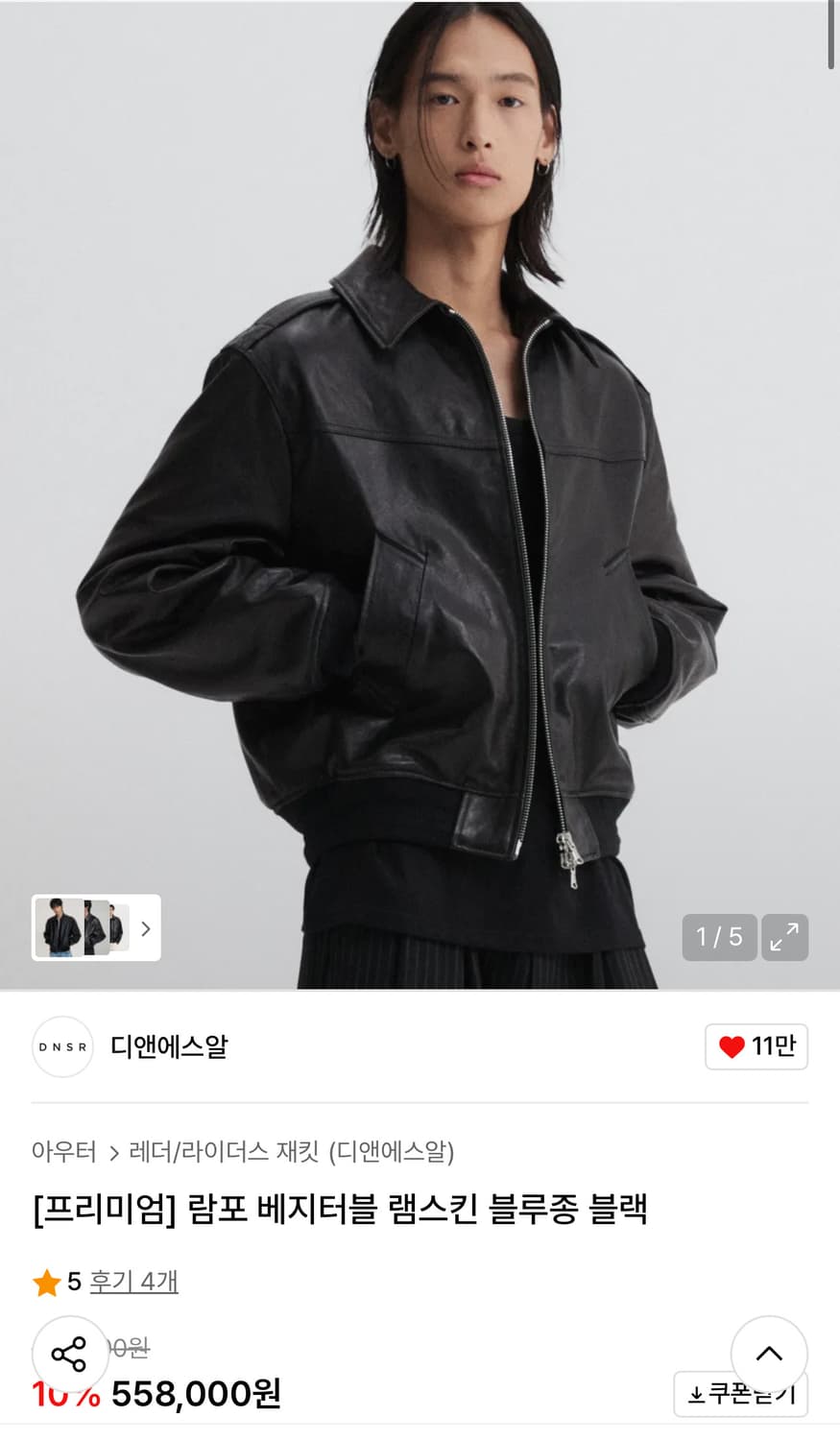The height and width of the screenshot is (1440, 840).
Task: Click the 11만 like counter
Action: [772, 1047]
